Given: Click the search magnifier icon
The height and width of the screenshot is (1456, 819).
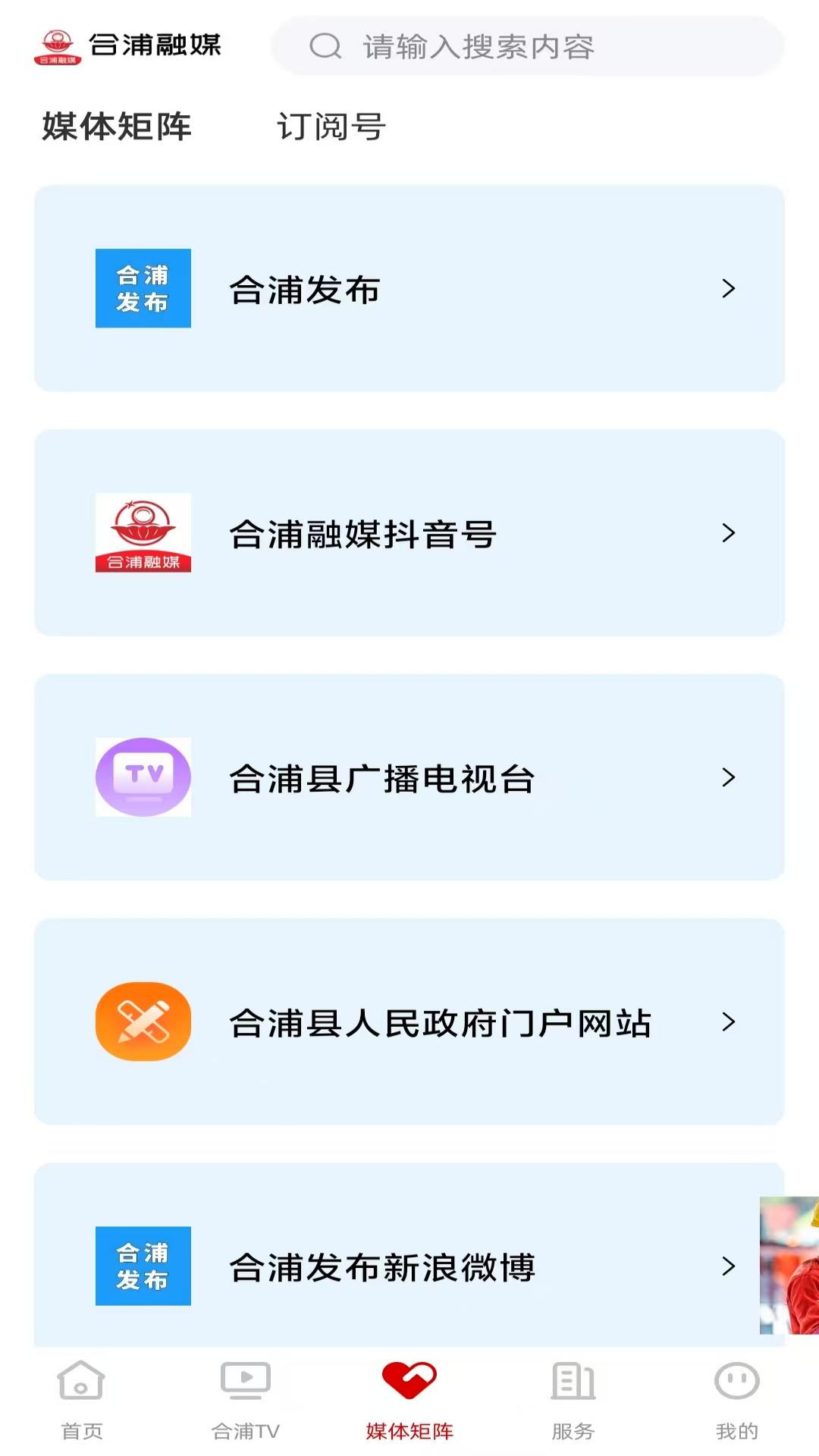Looking at the screenshot, I should click(325, 47).
